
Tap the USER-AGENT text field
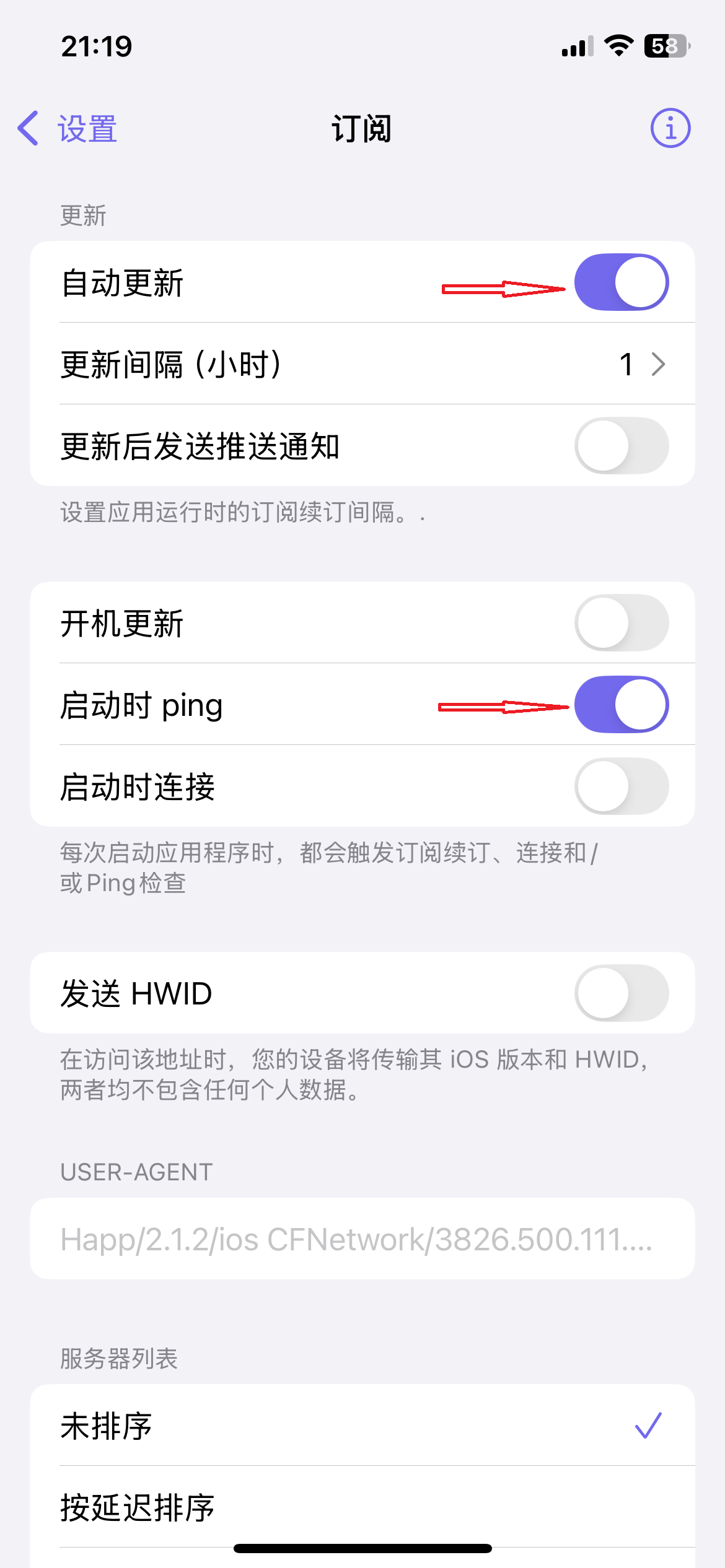362,1239
